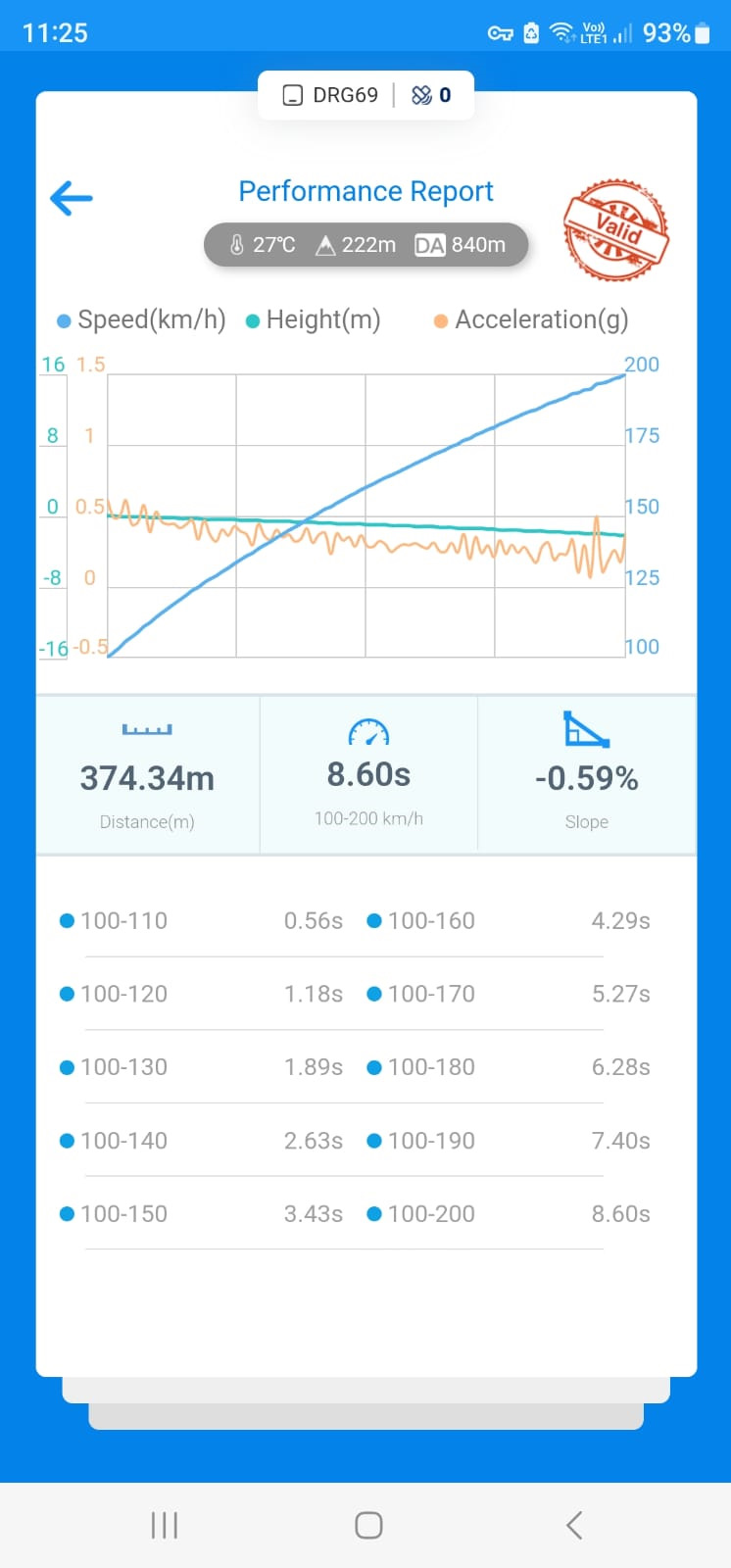Tap the system home button
This screenshot has height=1568, width=731.
[x=368, y=1525]
